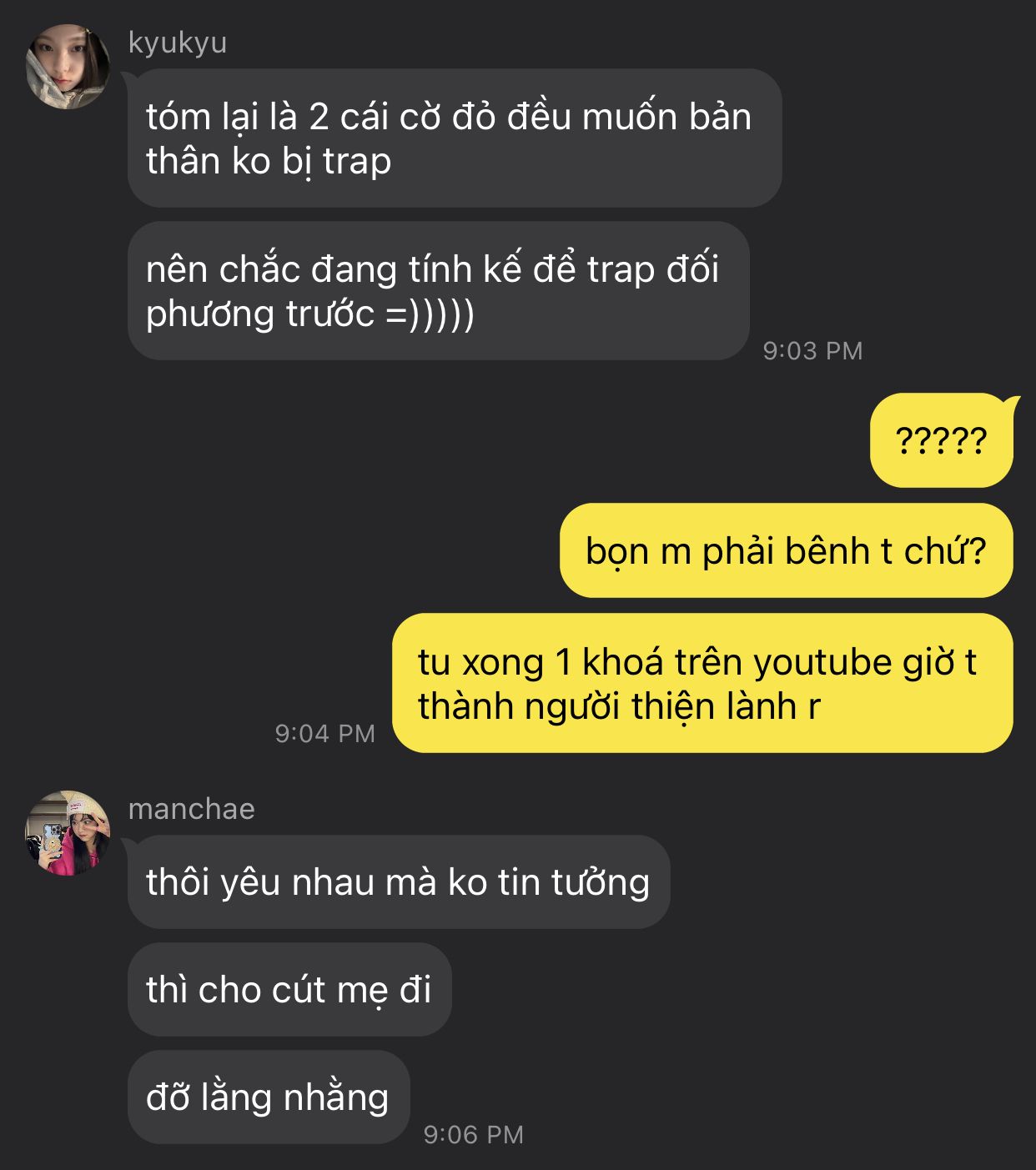Open manchae's profile picture

pyautogui.click(x=68, y=832)
